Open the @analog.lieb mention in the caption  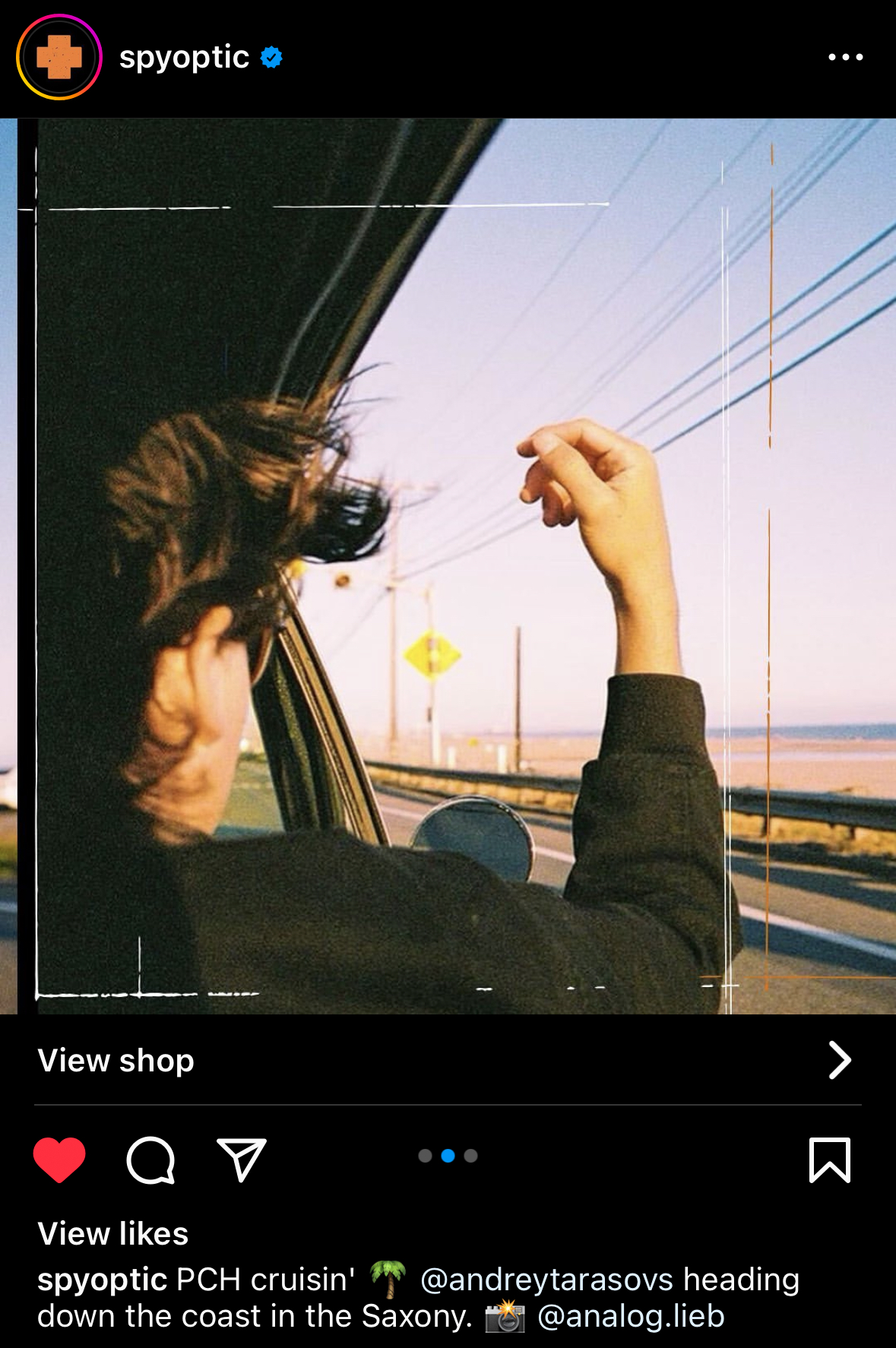click(x=631, y=1316)
